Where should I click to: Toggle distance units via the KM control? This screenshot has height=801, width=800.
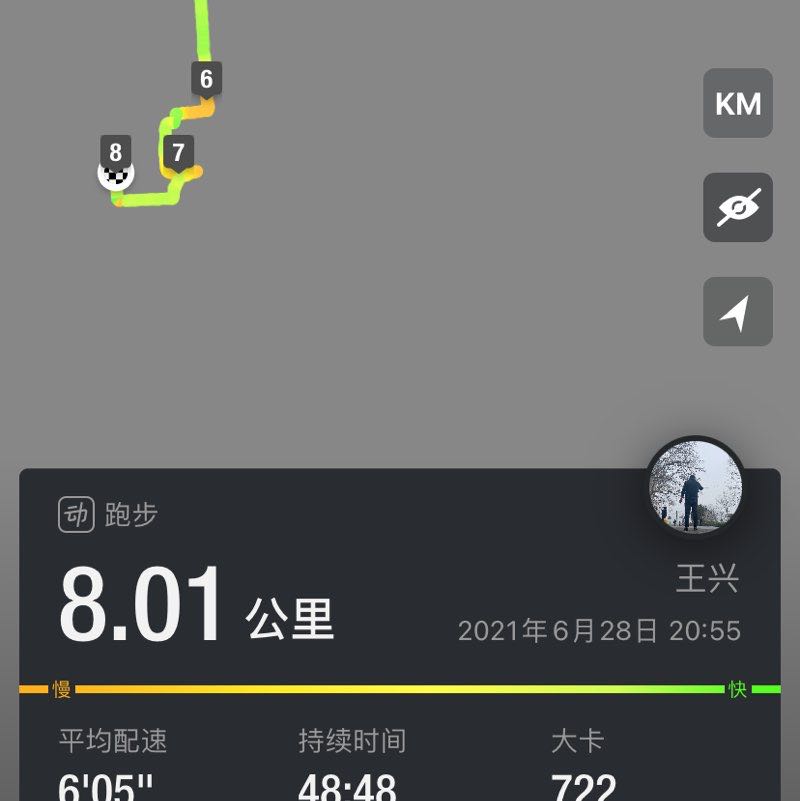click(737, 104)
